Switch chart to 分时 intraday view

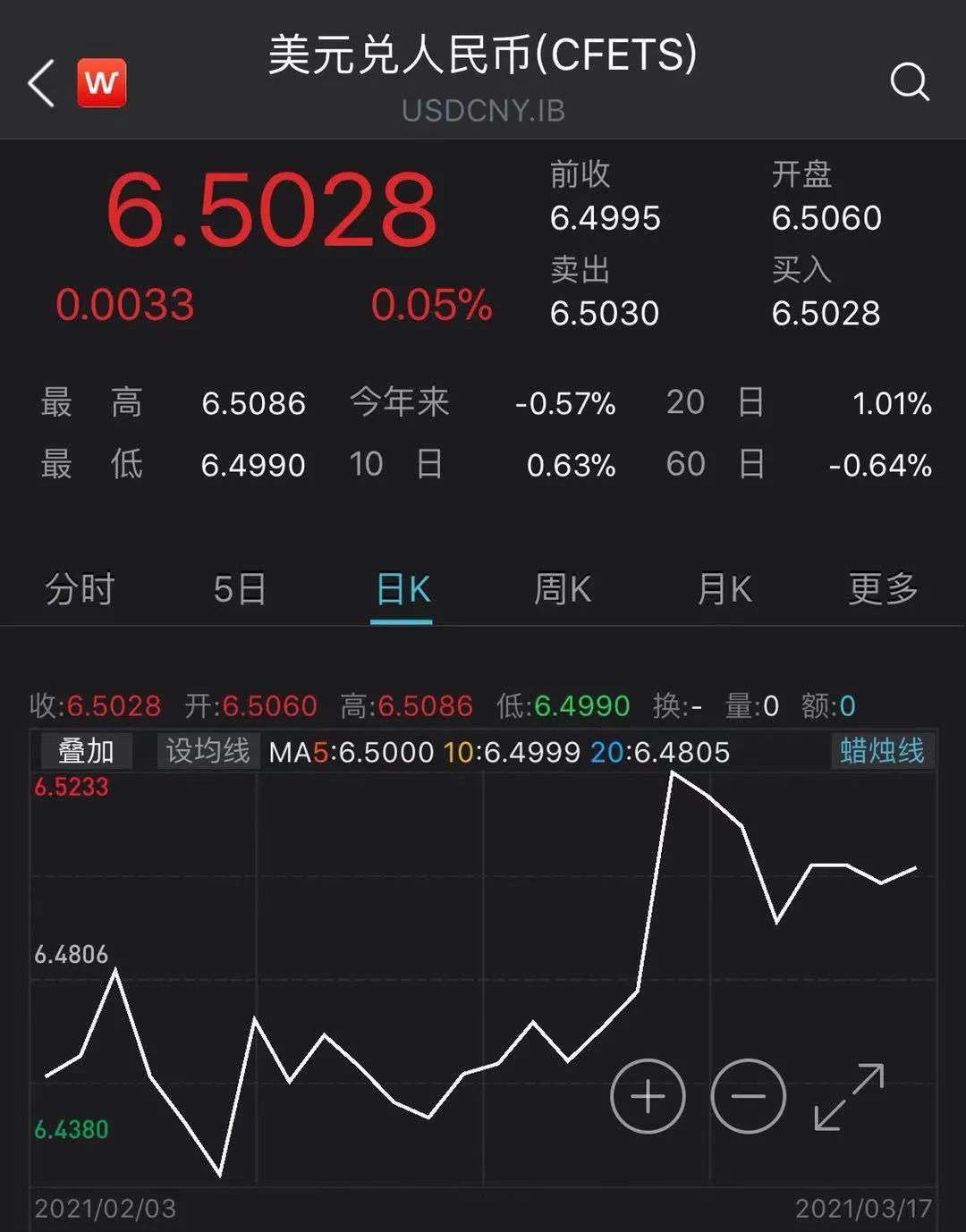coord(80,590)
